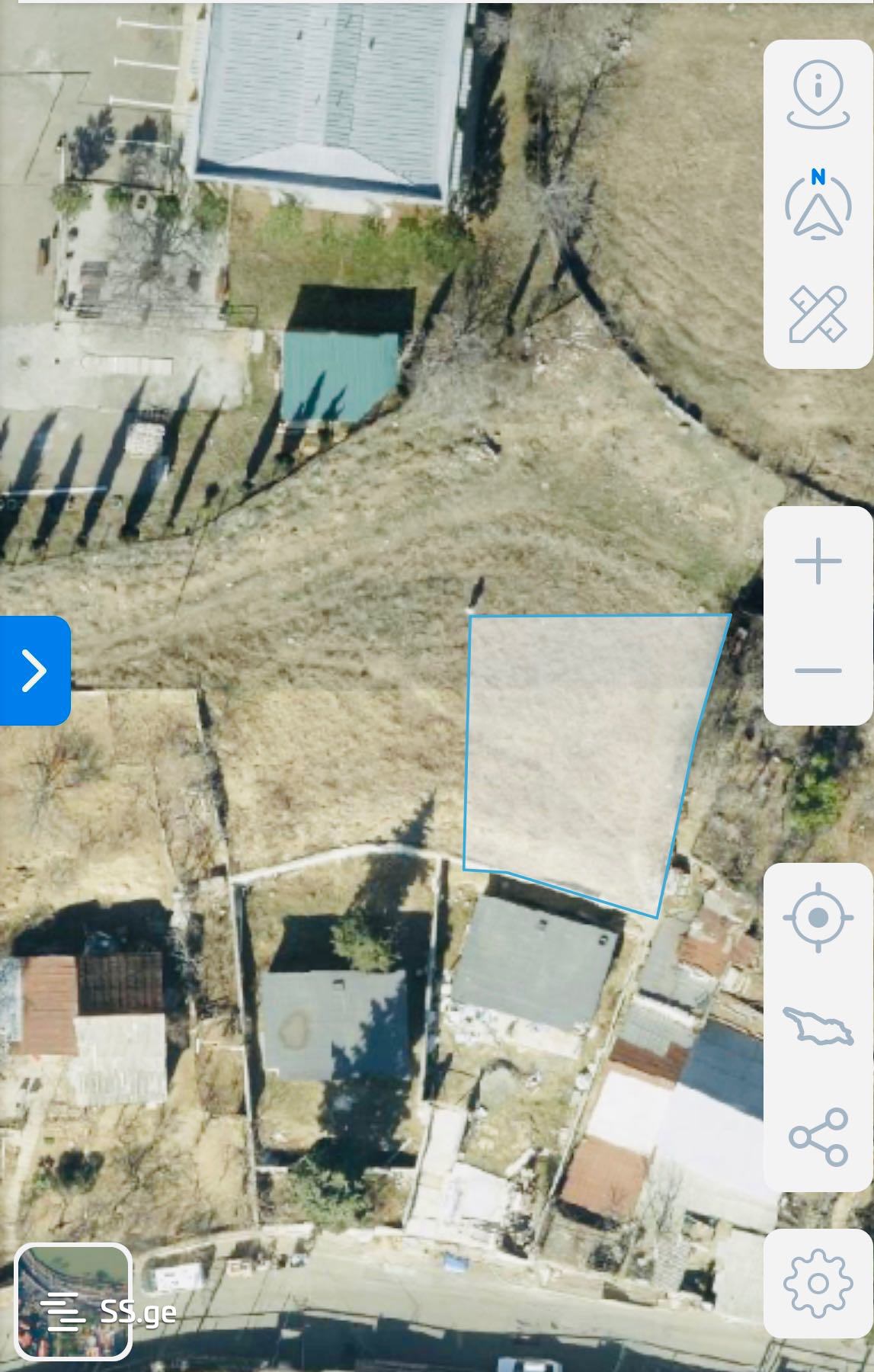Center map on my location
The image size is (874, 1372).
point(818,917)
